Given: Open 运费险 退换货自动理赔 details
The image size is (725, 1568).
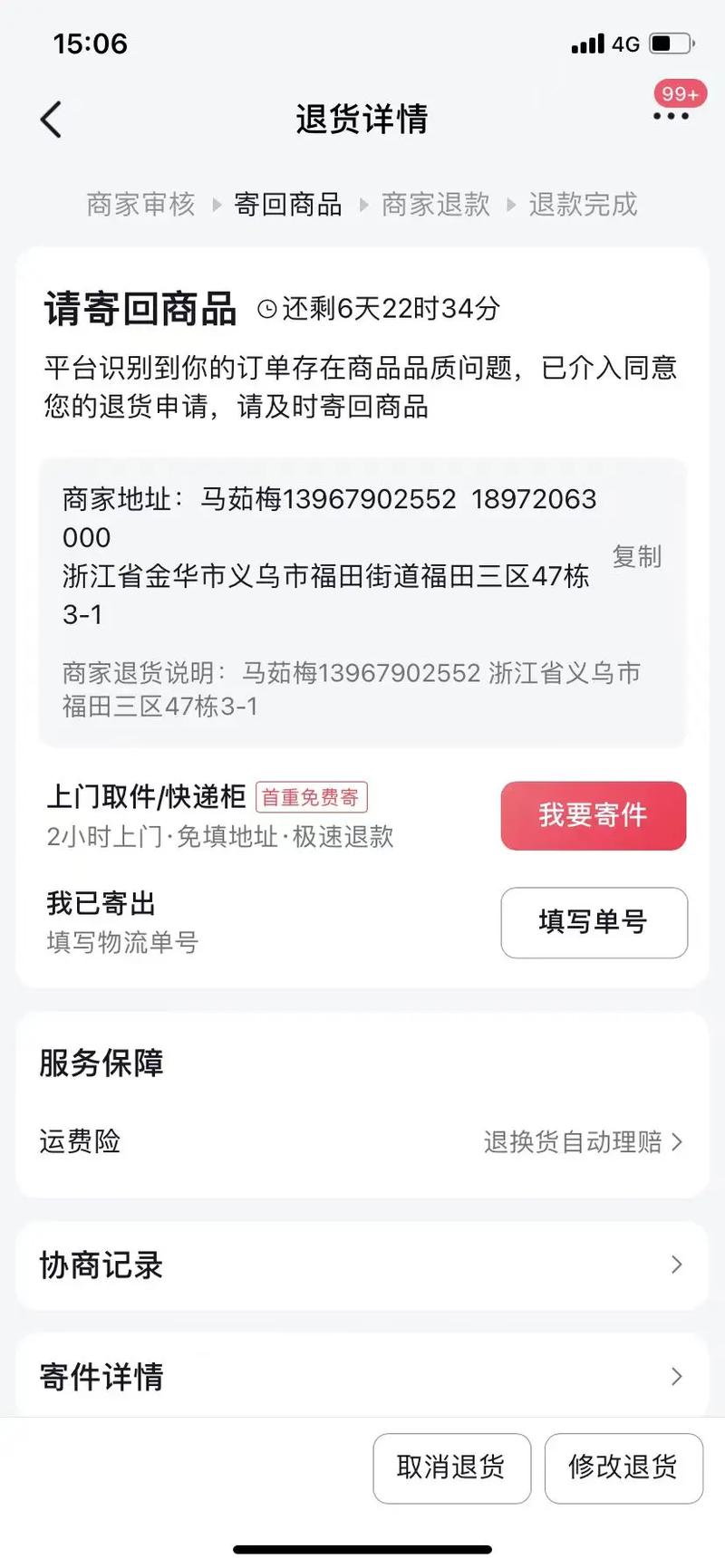Looking at the screenshot, I should pyautogui.click(x=582, y=1141).
